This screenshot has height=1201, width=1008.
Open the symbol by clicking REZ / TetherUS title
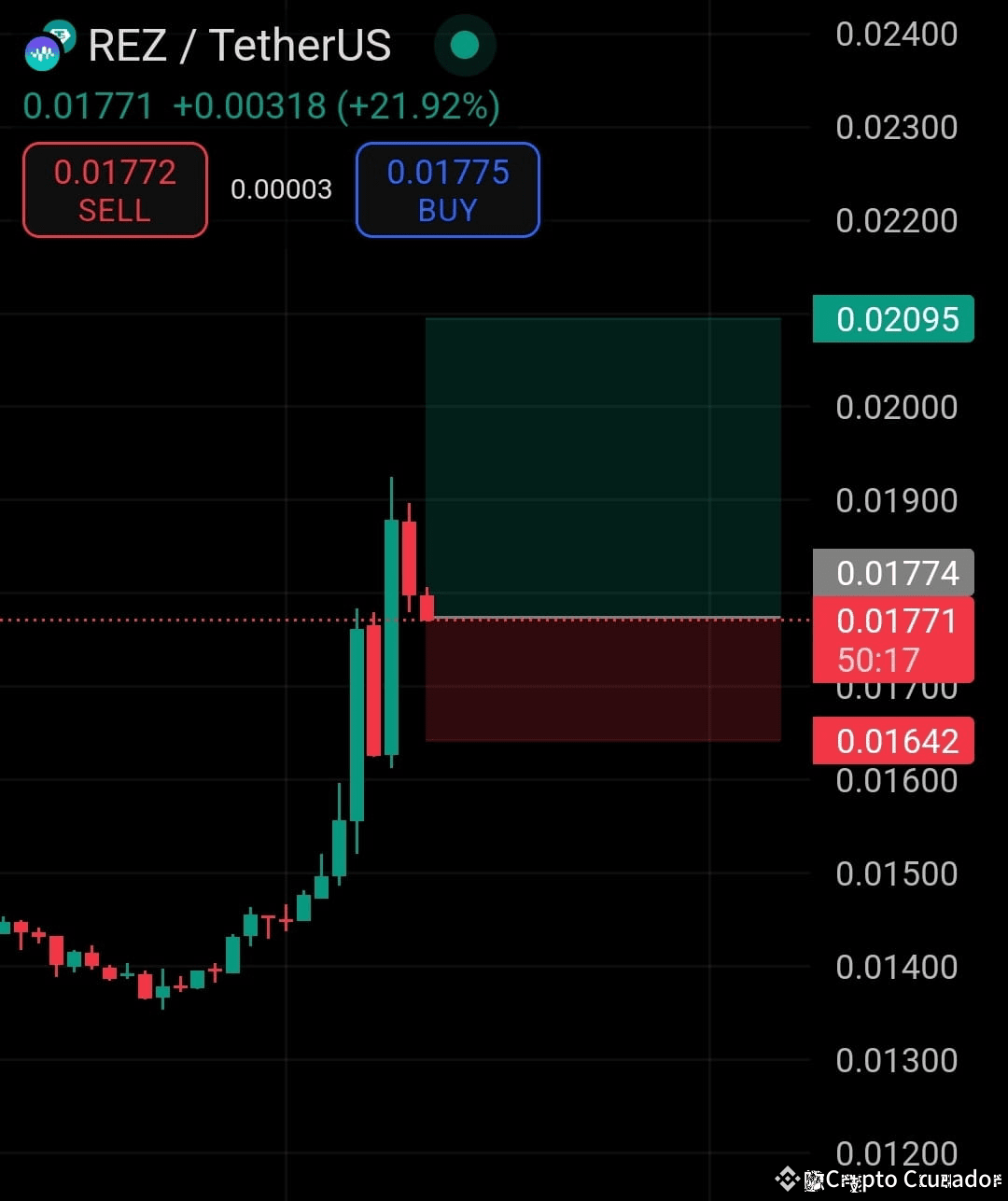pos(238,47)
